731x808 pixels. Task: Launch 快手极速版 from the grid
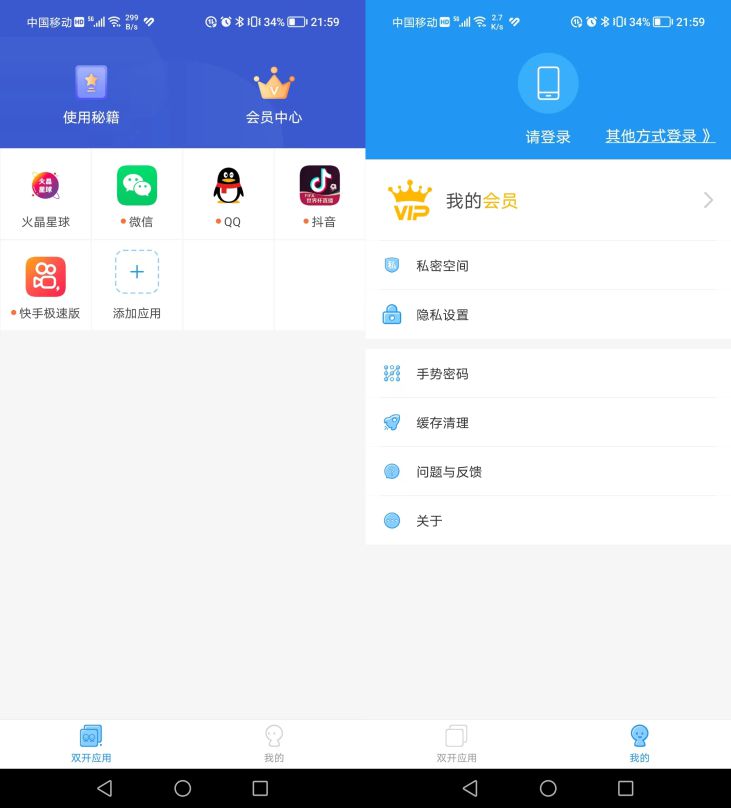45,287
